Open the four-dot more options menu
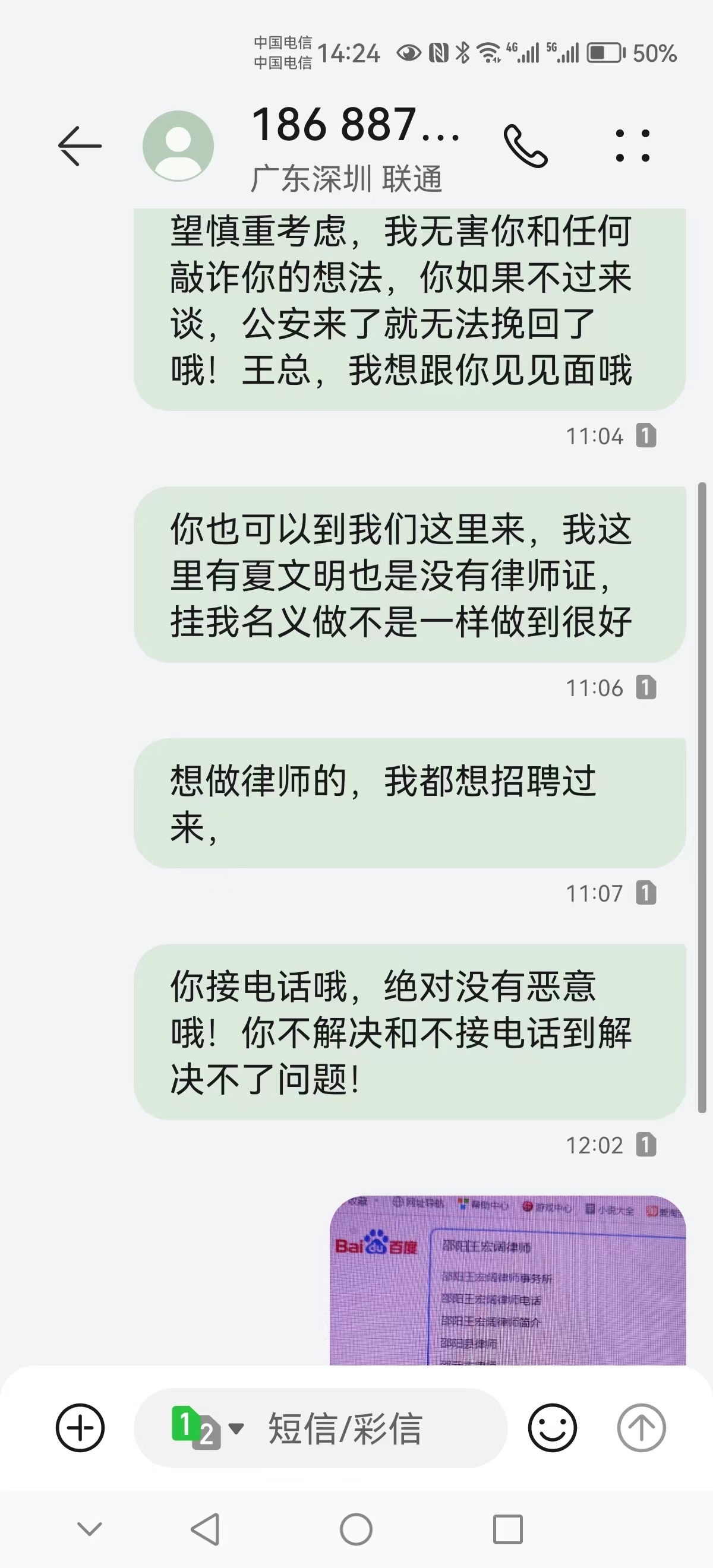 pos(633,146)
